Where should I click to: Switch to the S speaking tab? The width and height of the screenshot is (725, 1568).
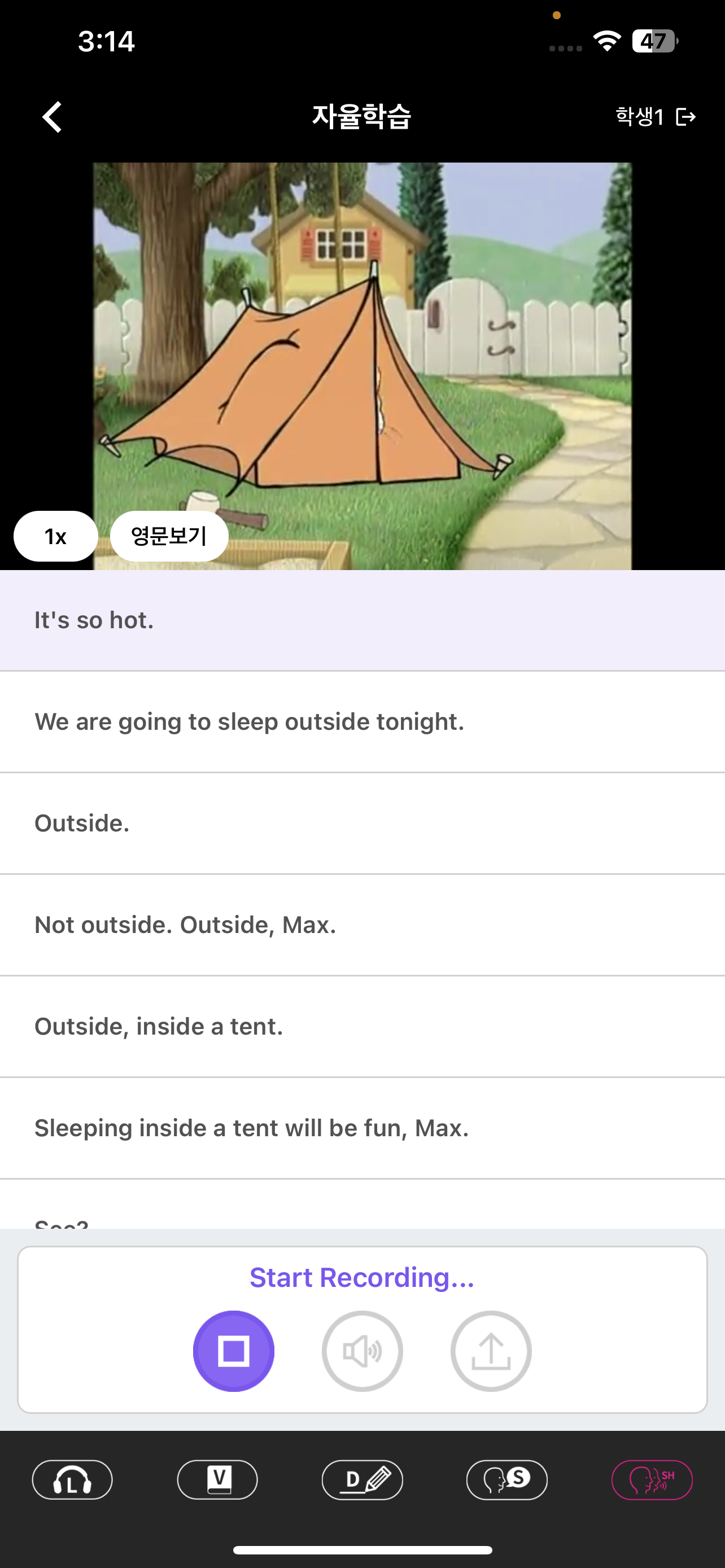pyautogui.click(x=507, y=1480)
